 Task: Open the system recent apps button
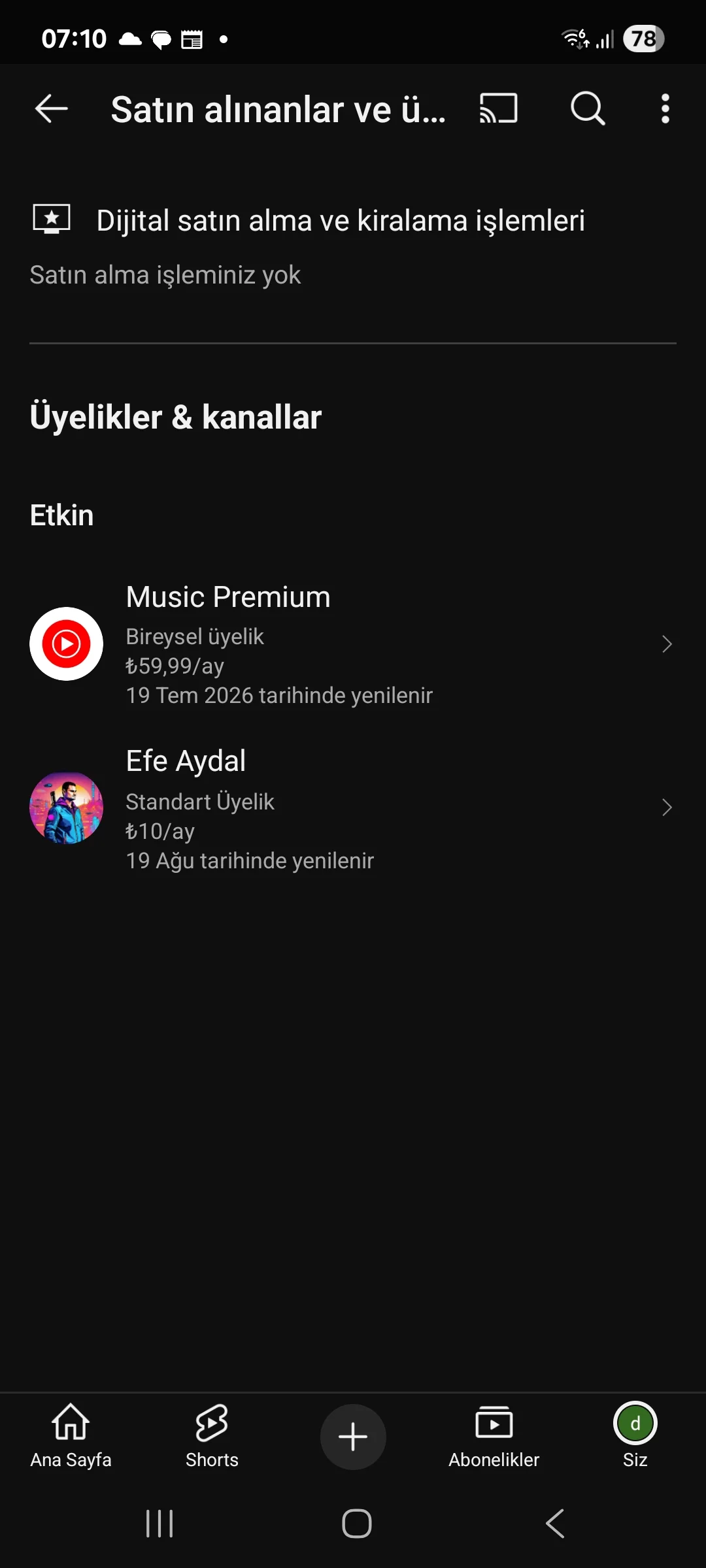click(x=160, y=1524)
